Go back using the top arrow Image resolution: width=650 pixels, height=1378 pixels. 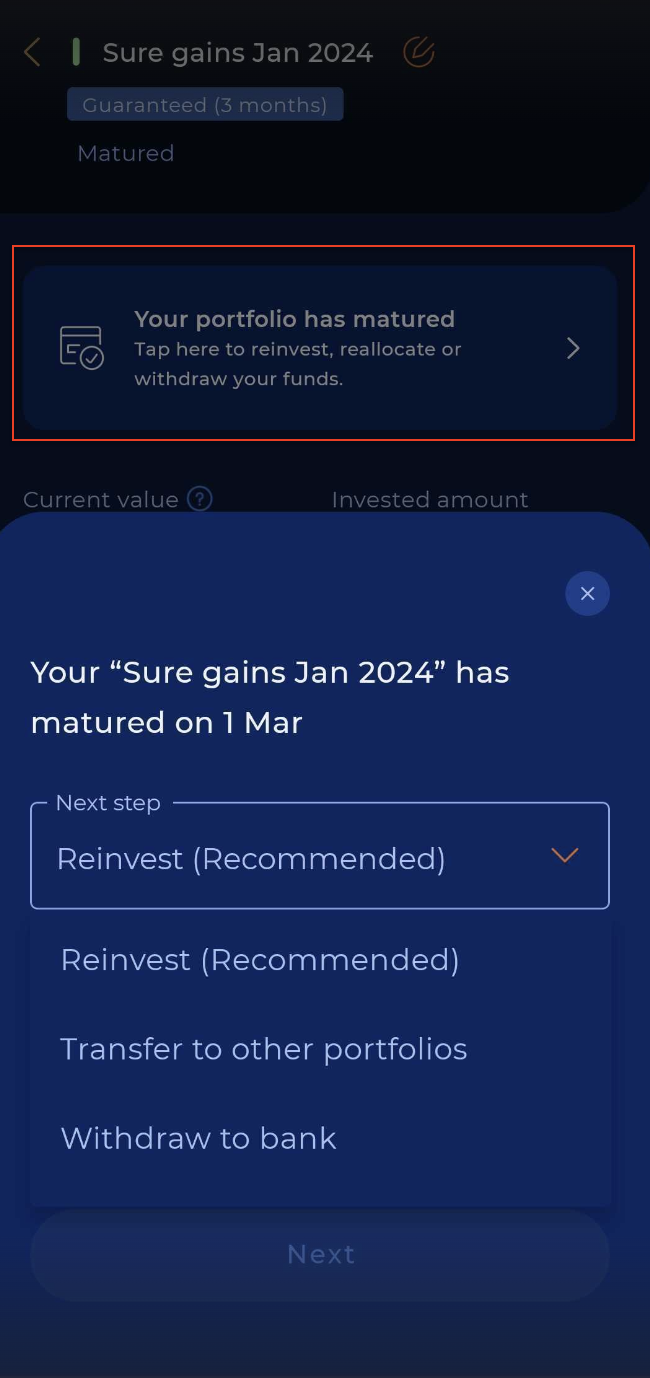32,52
